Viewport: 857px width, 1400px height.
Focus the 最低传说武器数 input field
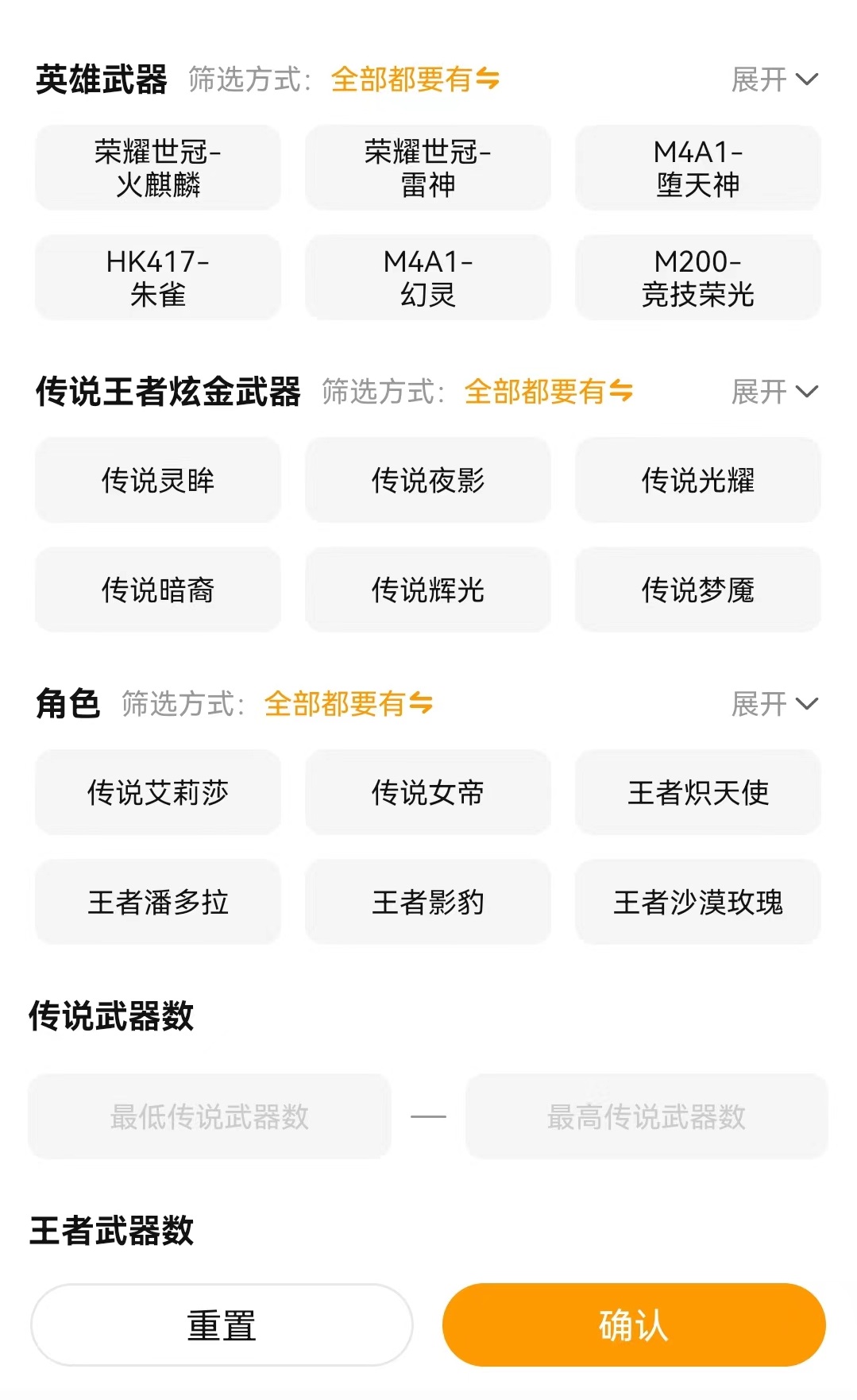pyautogui.click(x=210, y=1116)
